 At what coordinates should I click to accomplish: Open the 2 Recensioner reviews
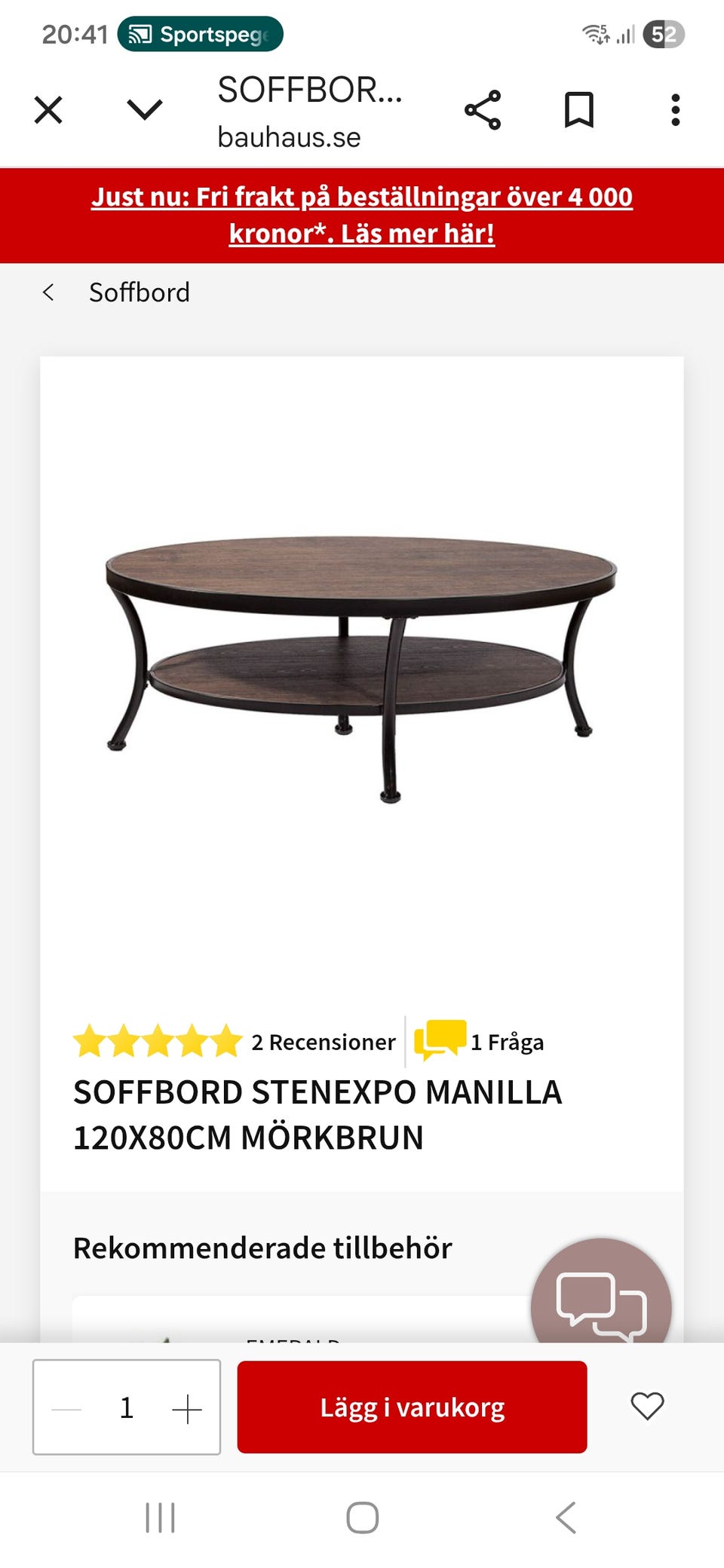click(324, 1042)
